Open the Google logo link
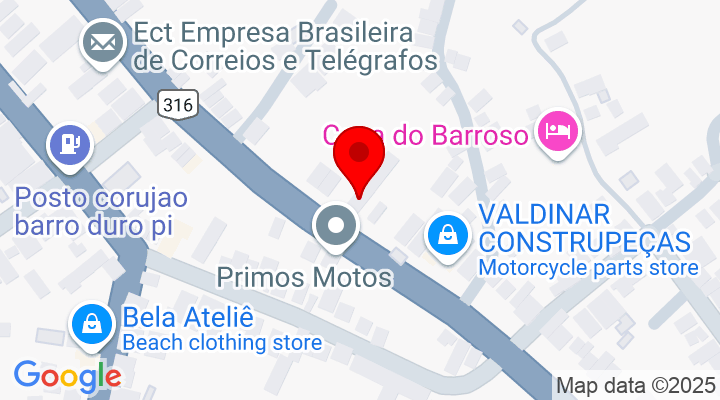This screenshot has width=720, height=400. click(67, 376)
